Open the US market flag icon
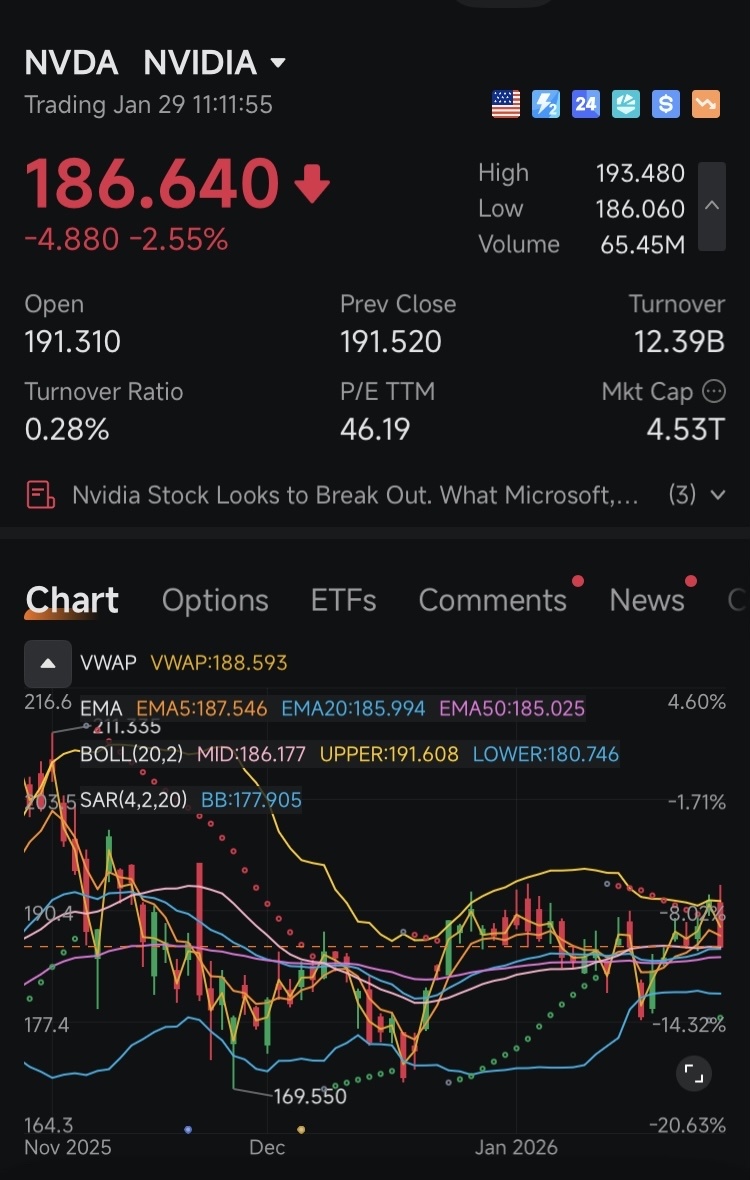The height and width of the screenshot is (1180, 750). coord(506,104)
